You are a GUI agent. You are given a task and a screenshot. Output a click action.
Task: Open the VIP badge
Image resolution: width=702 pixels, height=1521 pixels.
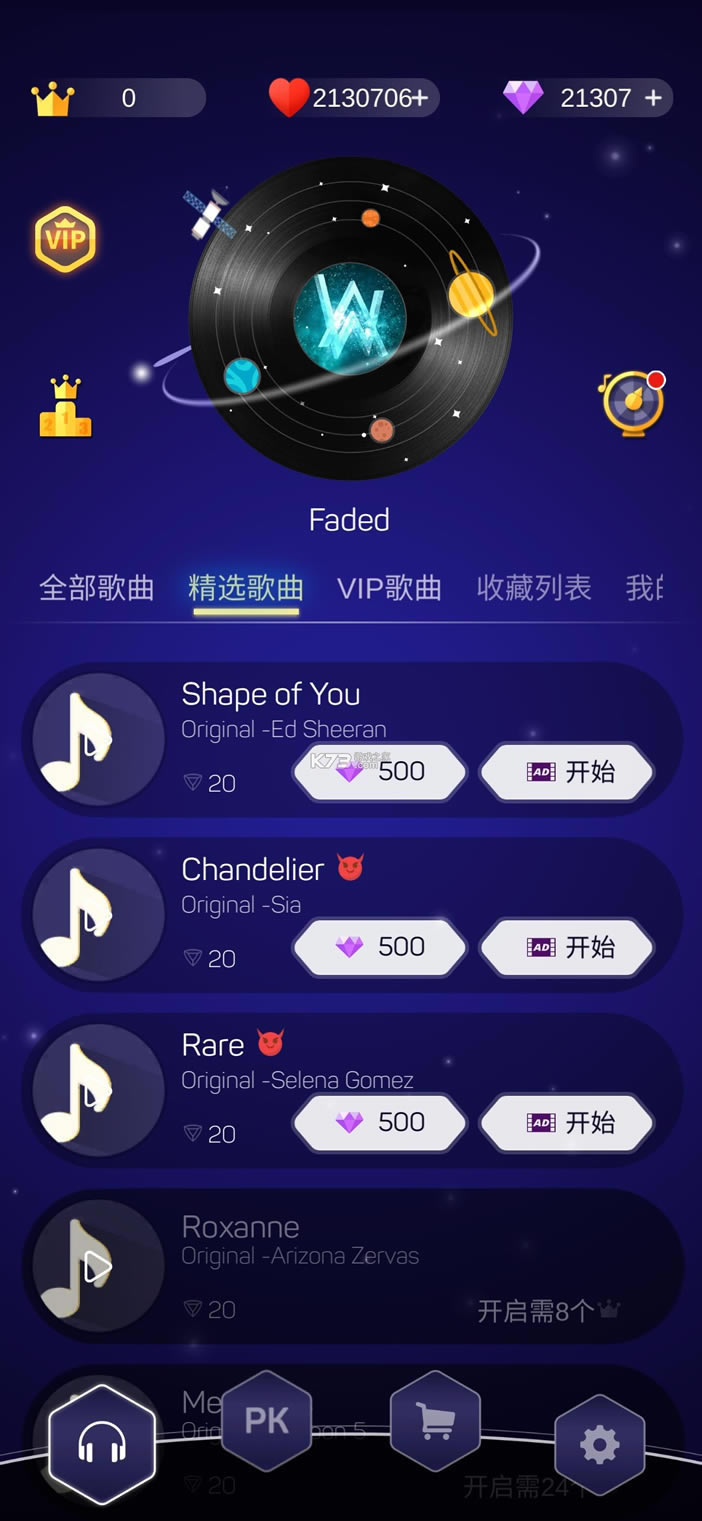tap(65, 239)
